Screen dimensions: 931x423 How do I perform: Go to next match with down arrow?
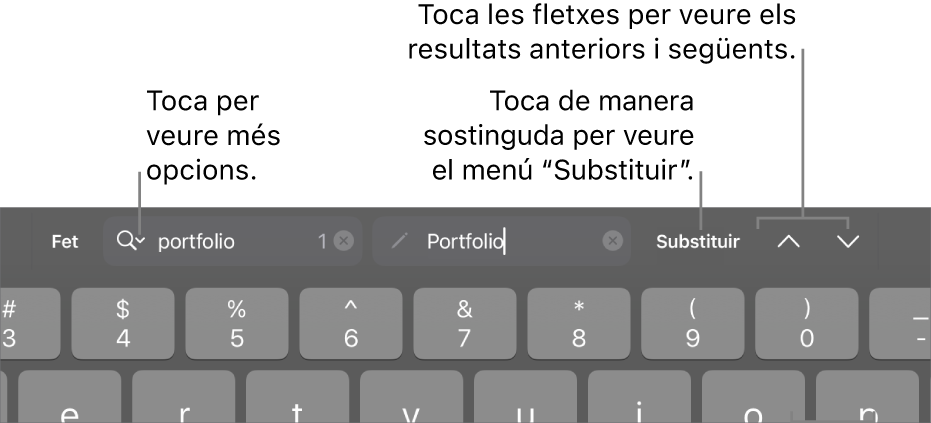[848, 242]
